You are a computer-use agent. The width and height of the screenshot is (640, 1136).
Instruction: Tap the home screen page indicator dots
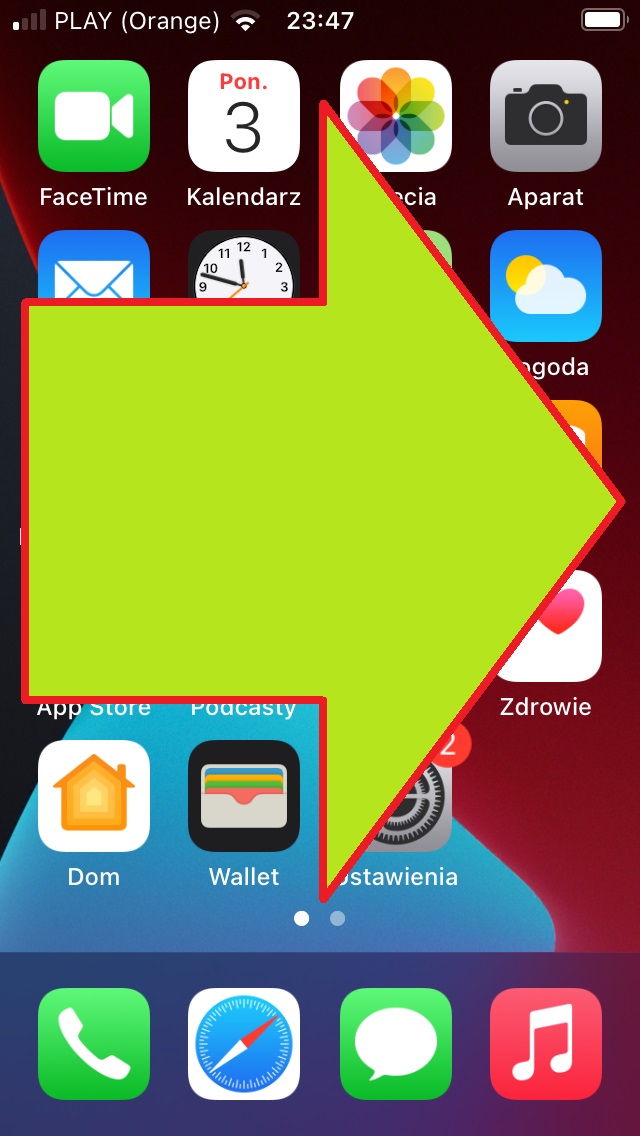tap(320, 919)
